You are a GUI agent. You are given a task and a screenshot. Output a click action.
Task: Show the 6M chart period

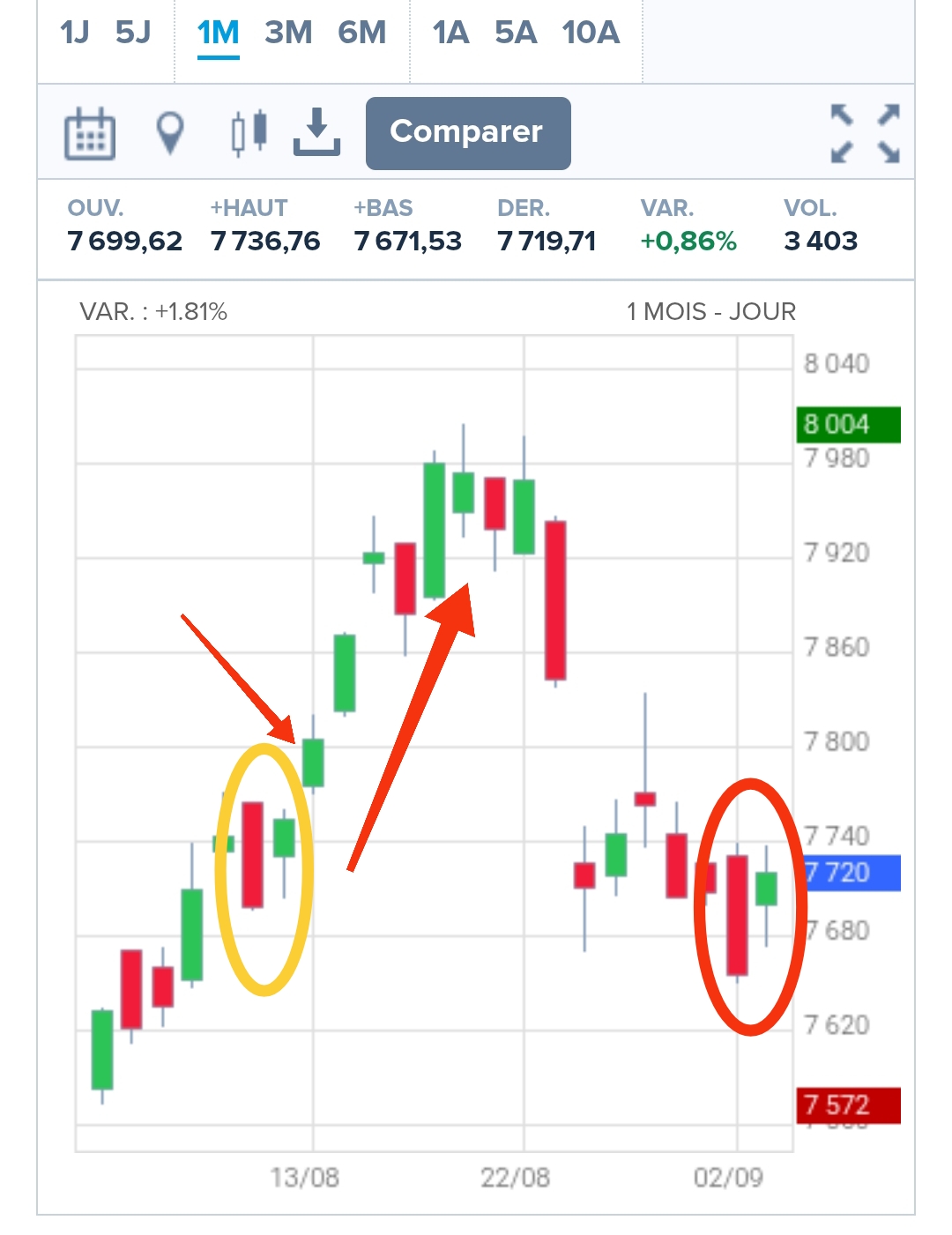pos(361,33)
